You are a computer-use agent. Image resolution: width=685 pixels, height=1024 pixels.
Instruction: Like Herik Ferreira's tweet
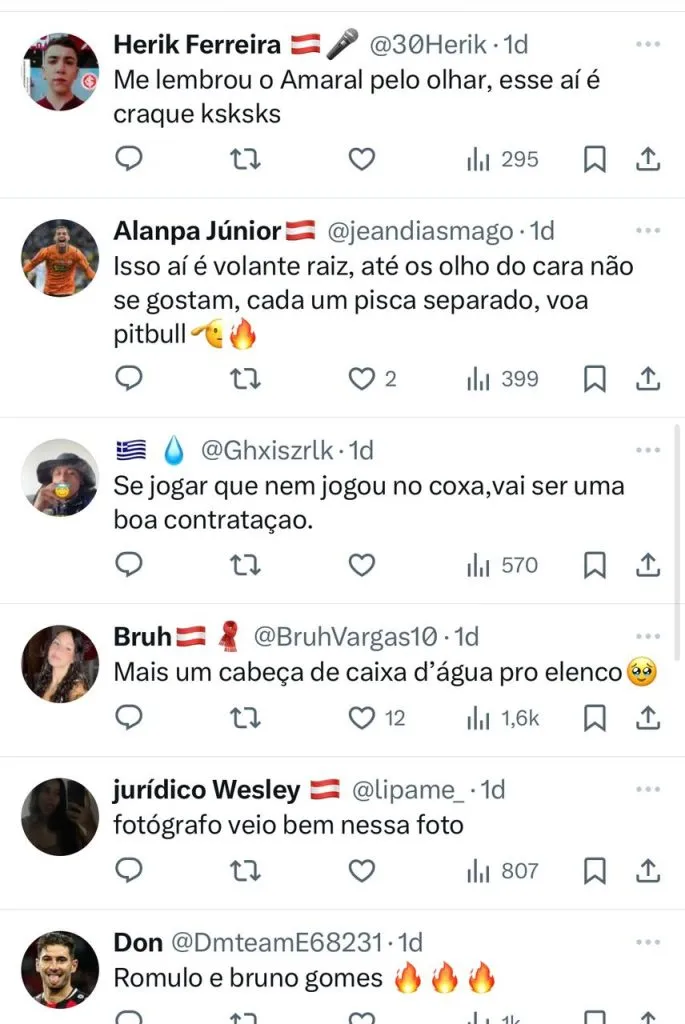click(361, 159)
